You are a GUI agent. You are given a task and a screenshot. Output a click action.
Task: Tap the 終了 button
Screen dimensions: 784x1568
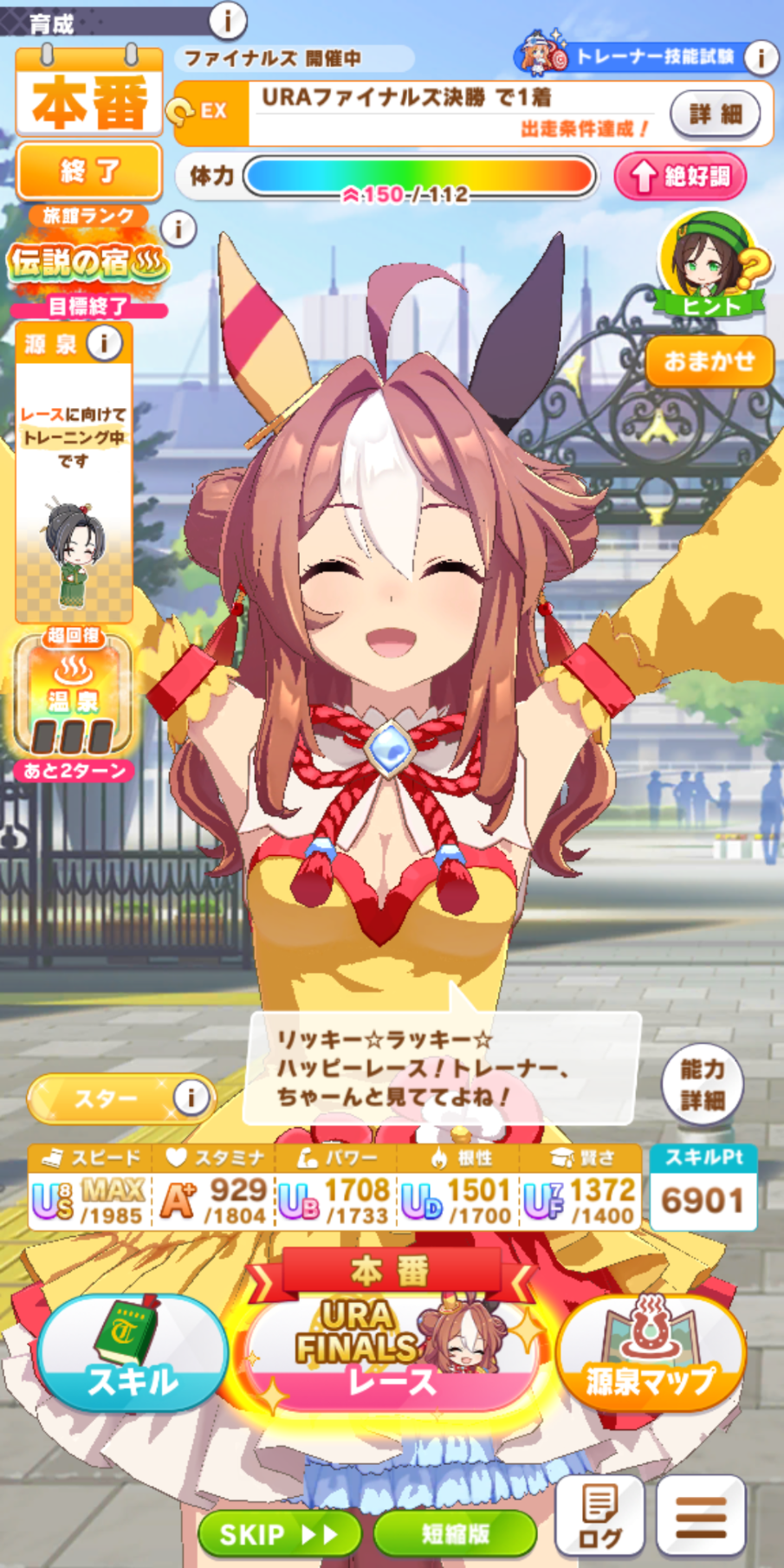click(89, 171)
